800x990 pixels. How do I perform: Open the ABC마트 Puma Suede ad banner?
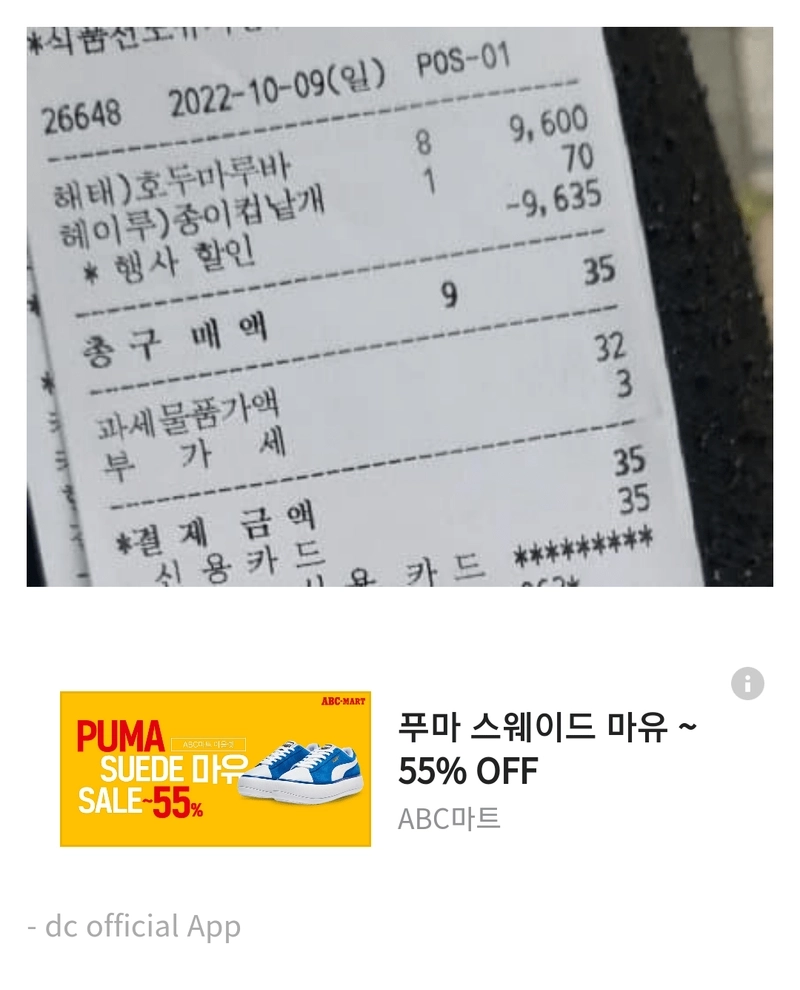pyautogui.click(x=215, y=768)
